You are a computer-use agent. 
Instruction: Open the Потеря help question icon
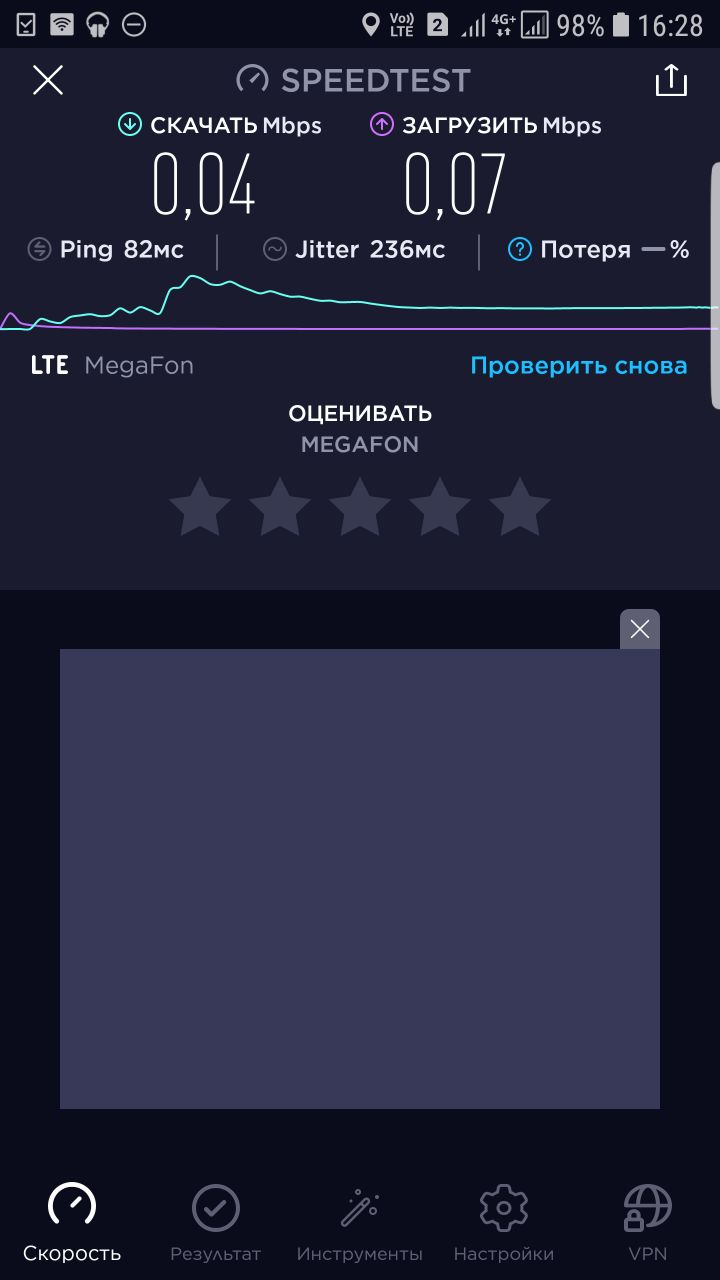click(519, 249)
